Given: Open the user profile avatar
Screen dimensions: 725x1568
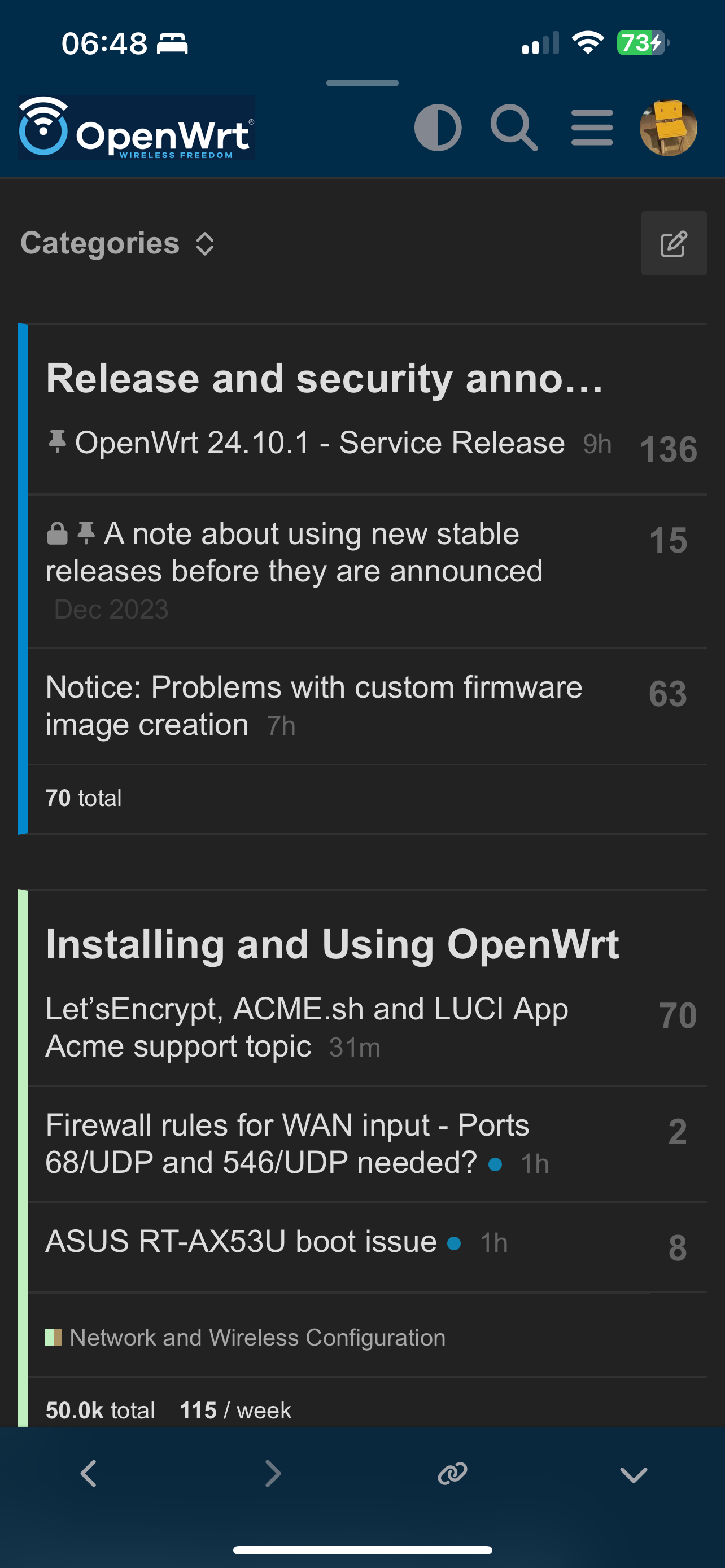Looking at the screenshot, I should (x=669, y=128).
